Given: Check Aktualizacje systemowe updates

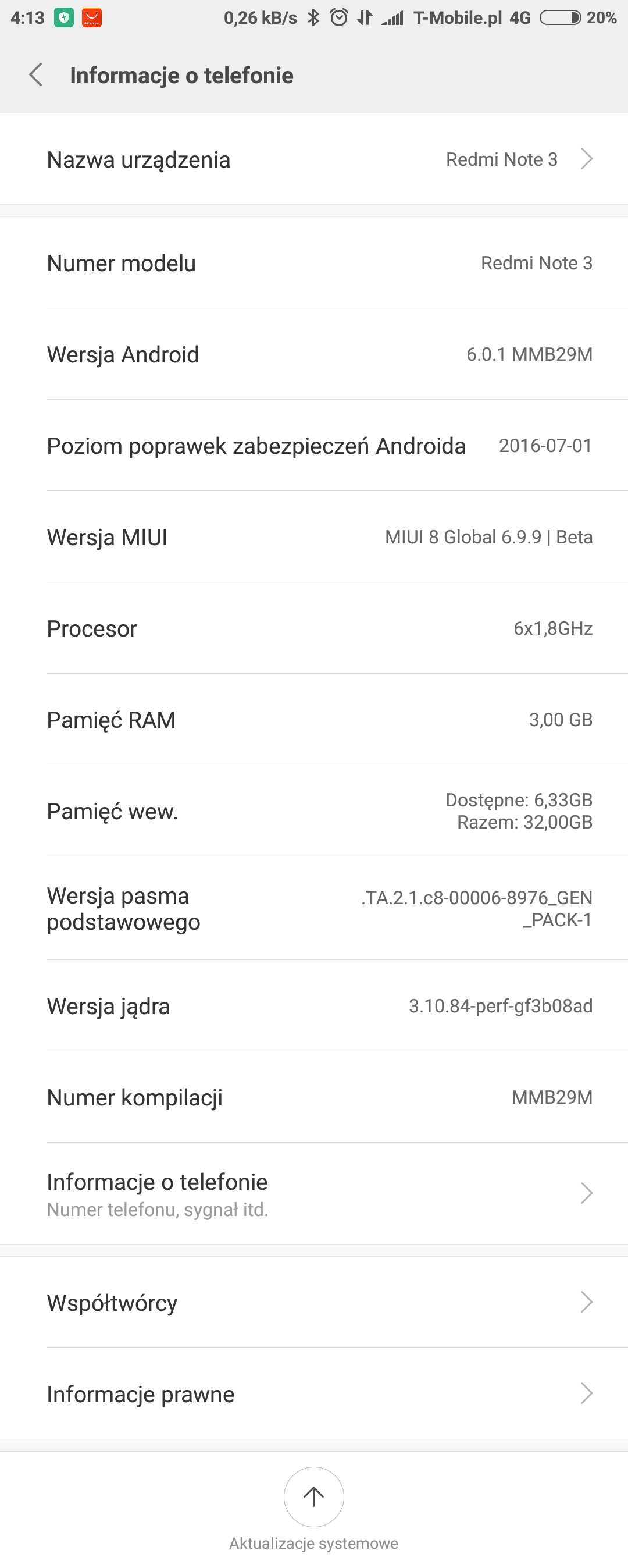Looking at the screenshot, I should point(314,1497).
